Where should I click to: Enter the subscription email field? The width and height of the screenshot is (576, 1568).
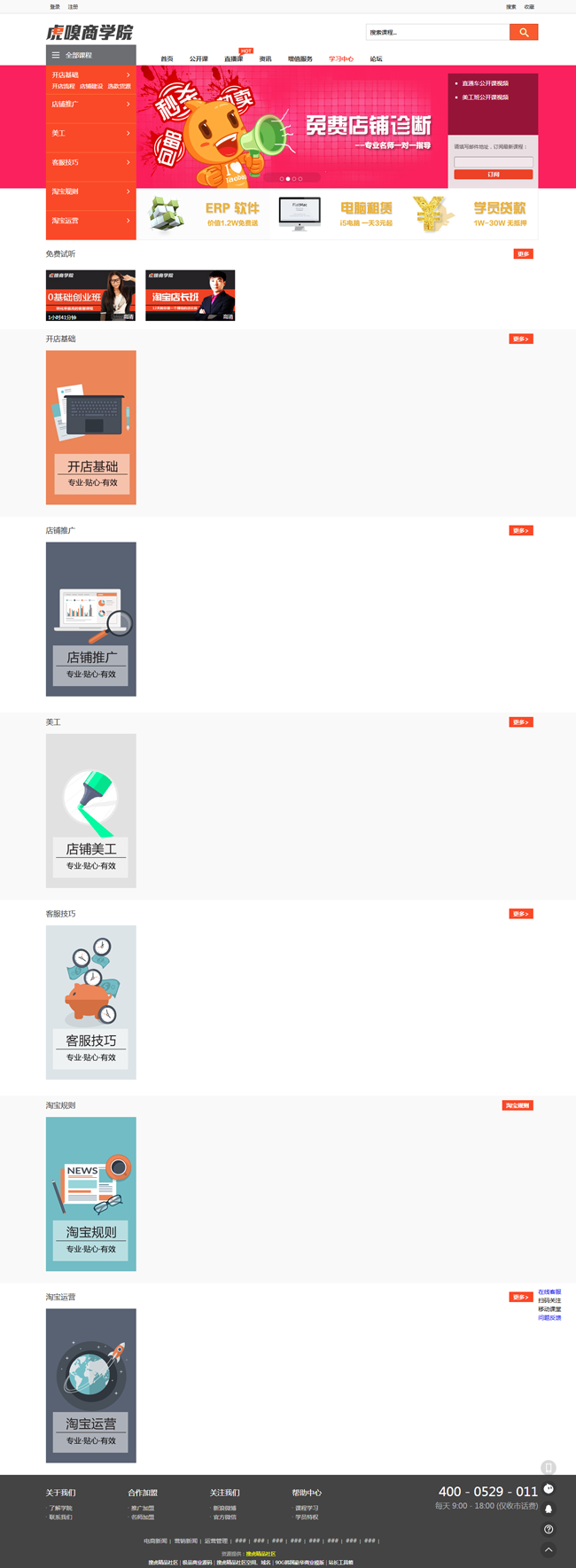point(493,161)
